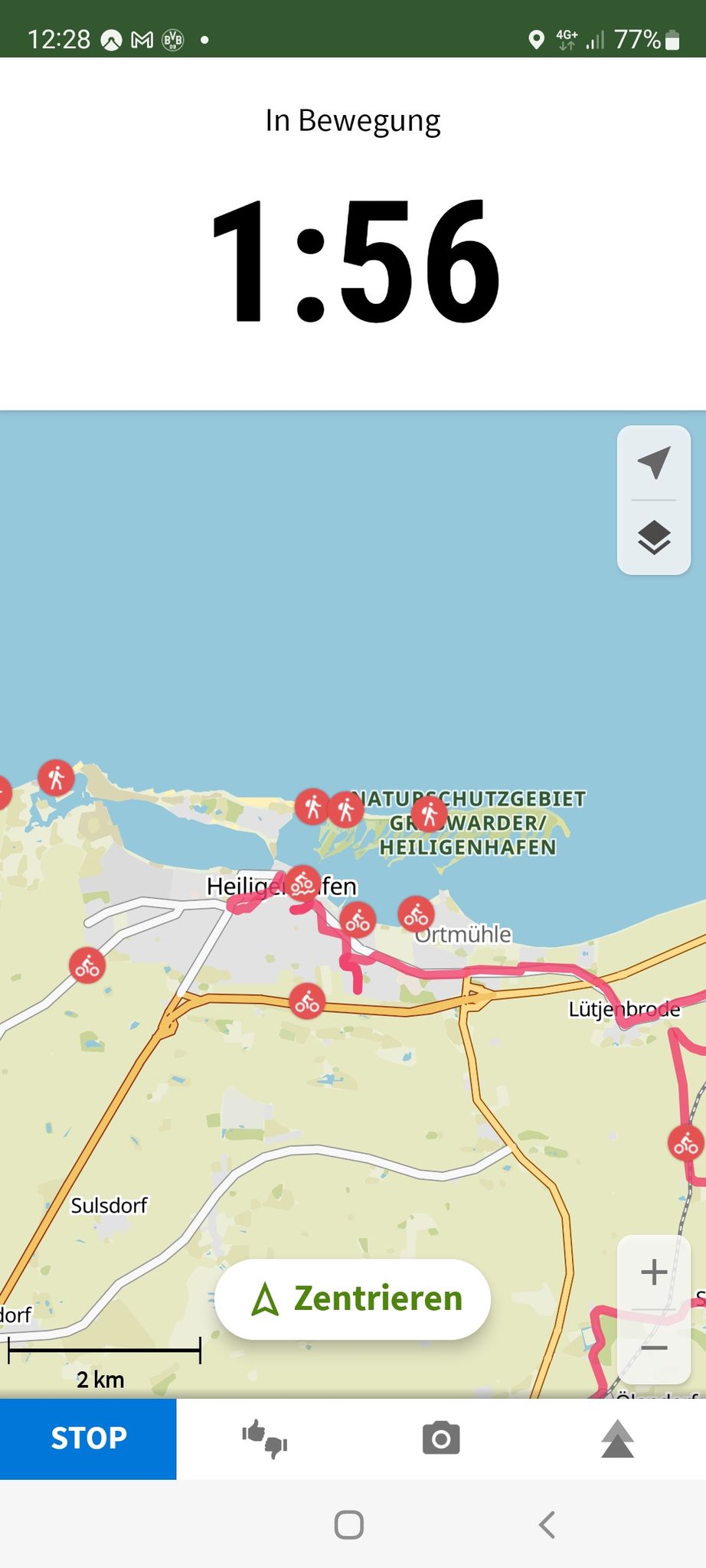The image size is (706, 1568).
Task: Open the cycling marker near Ortmühle
Action: (416, 914)
